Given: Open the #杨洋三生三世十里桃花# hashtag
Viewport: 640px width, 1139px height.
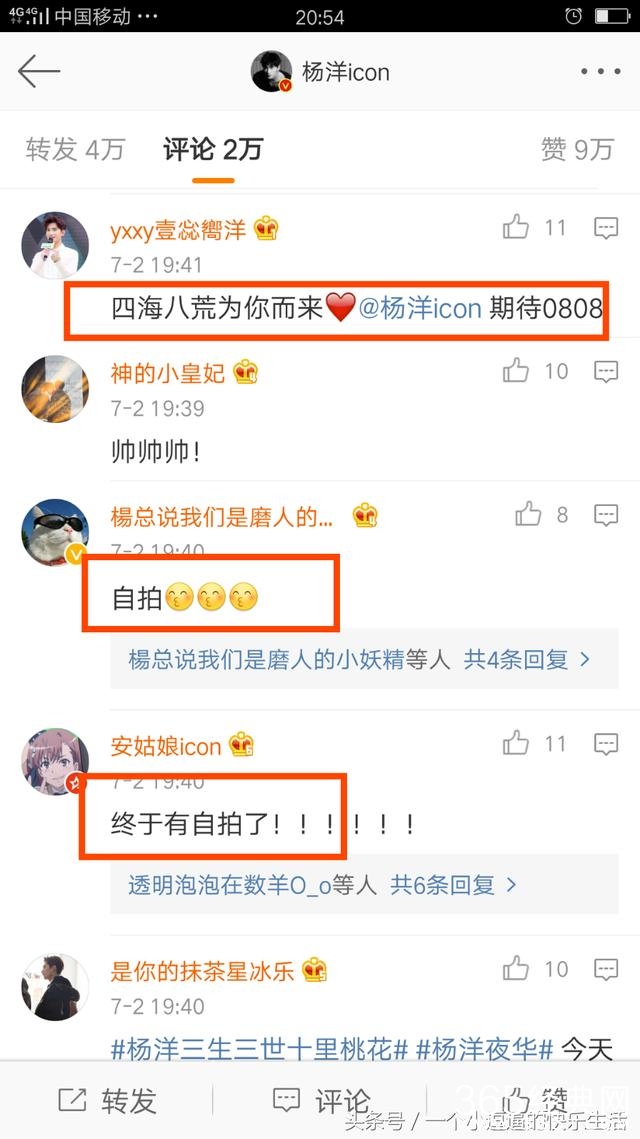Looking at the screenshot, I should (258, 1050).
